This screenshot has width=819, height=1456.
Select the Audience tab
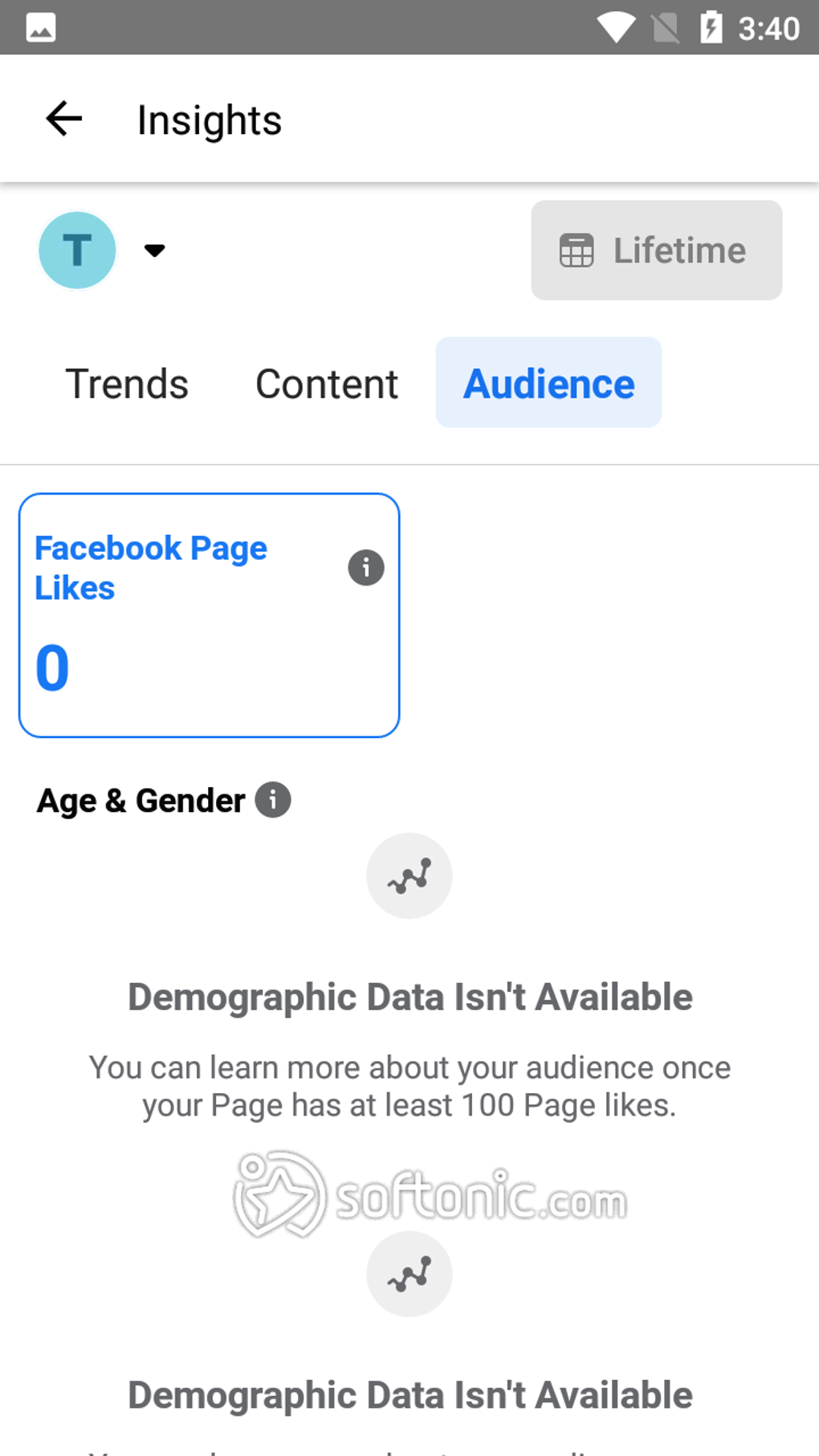click(548, 382)
